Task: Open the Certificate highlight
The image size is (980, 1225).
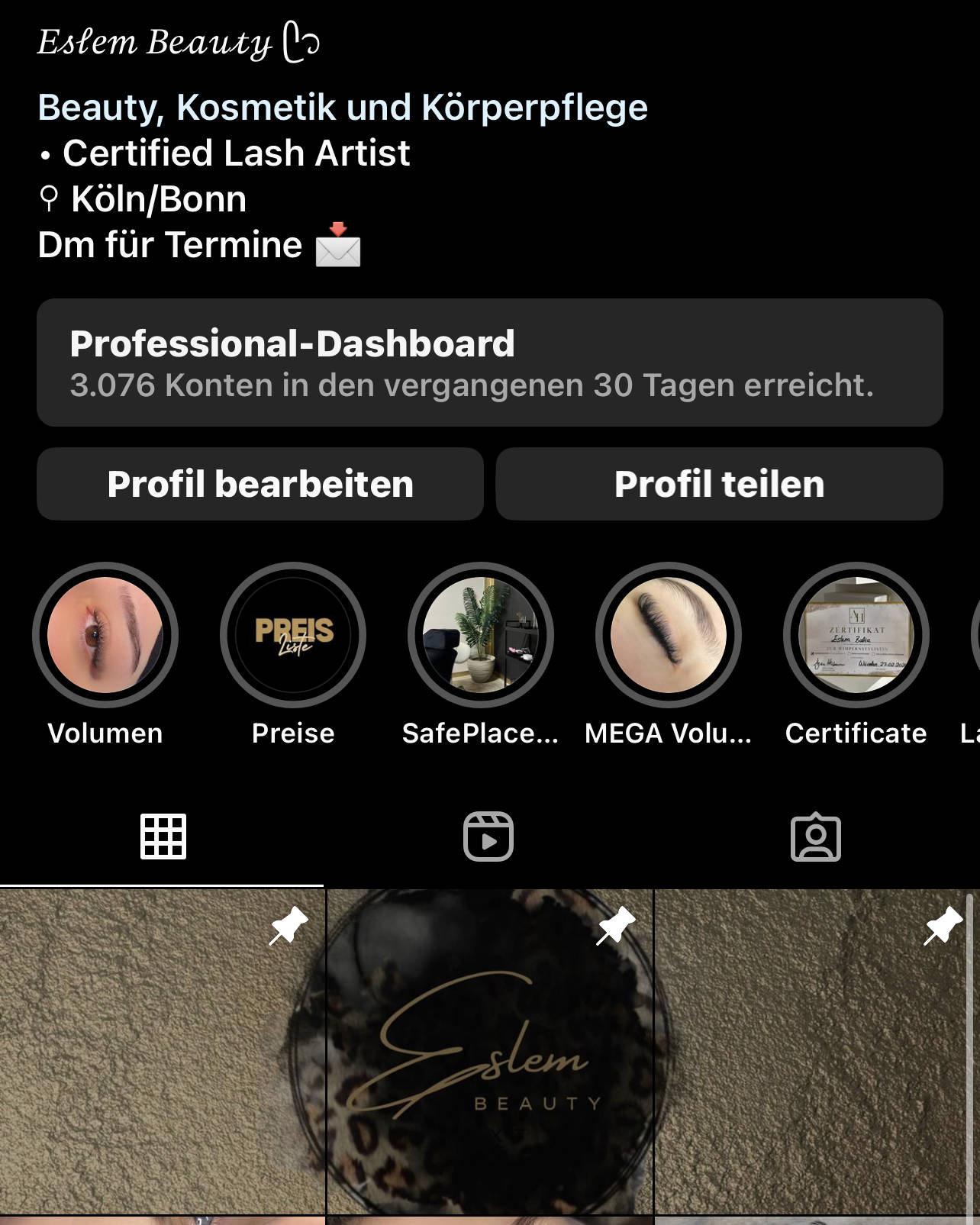Action: pyautogui.click(x=856, y=635)
